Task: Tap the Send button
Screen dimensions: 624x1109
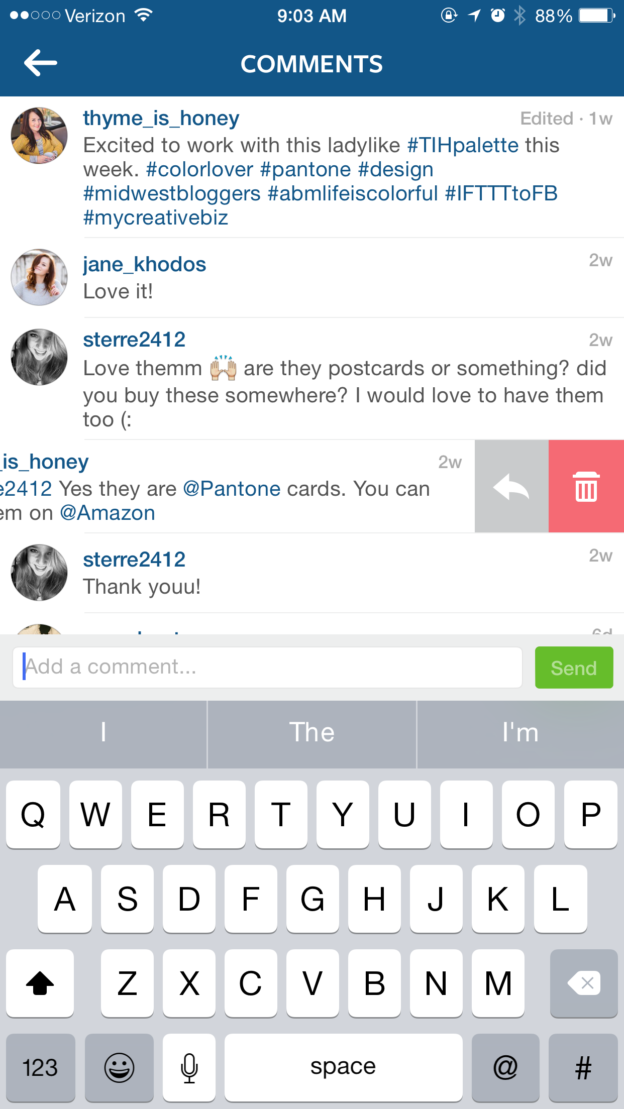Action: tap(574, 668)
